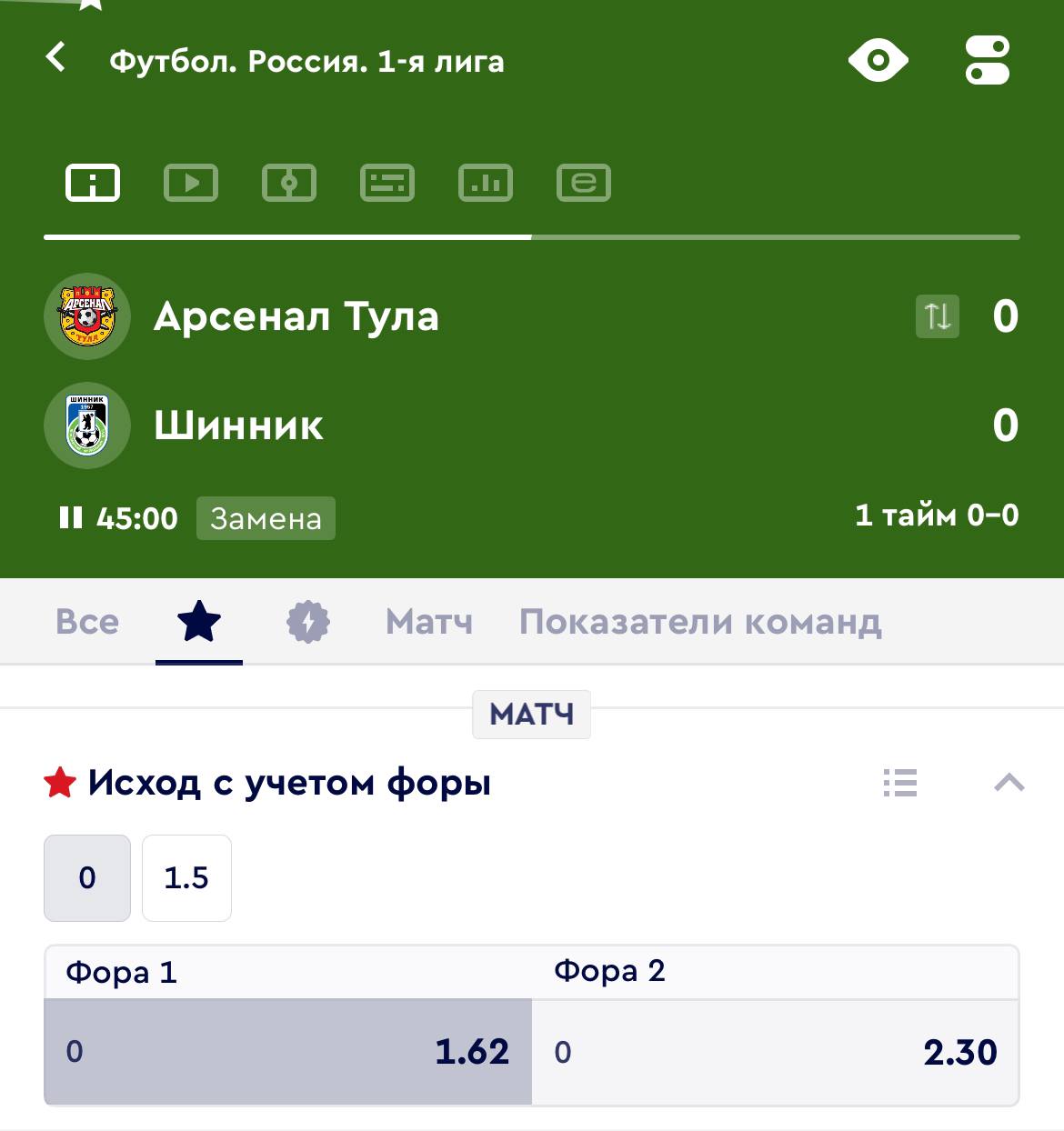Viewport: 1064px width, 1131px height.
Task: Remove Исход с учетом форы from favorites
Action: pos(60,783)
